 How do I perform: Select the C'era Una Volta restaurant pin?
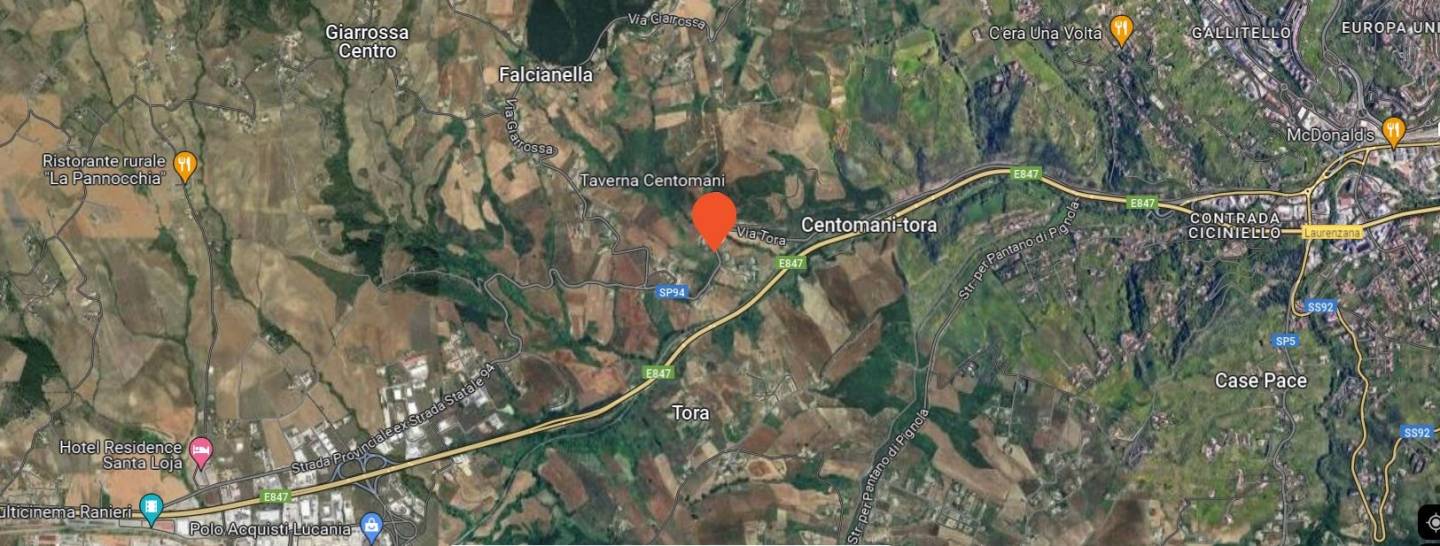[x=1122, y=30]
